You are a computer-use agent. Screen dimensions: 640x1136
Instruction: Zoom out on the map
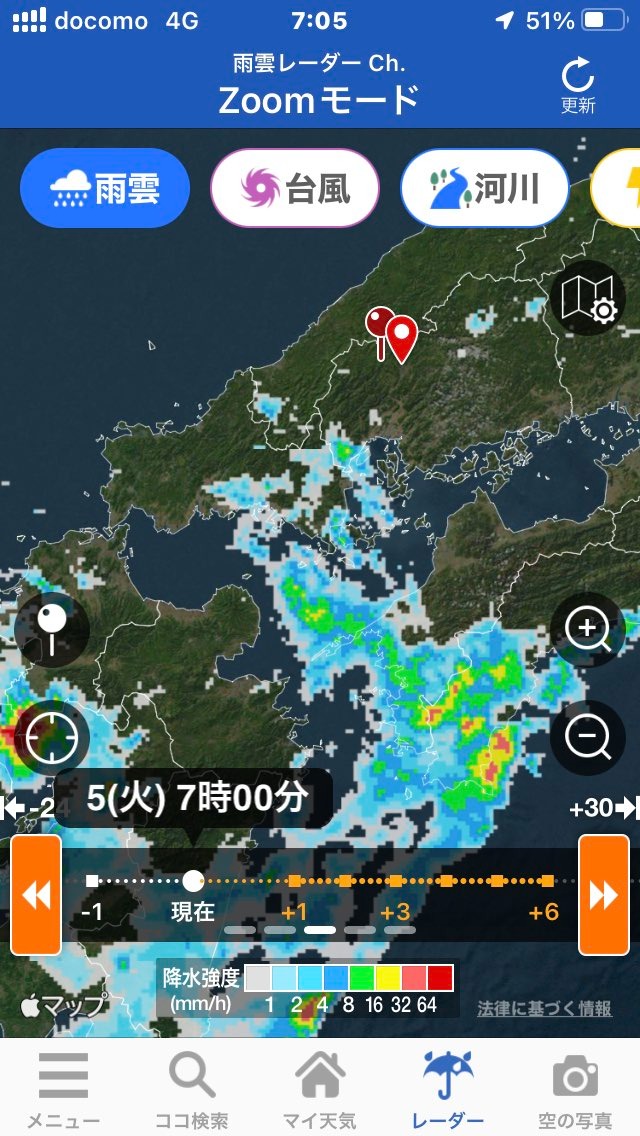pyautogui.click(x=588, y=738)
